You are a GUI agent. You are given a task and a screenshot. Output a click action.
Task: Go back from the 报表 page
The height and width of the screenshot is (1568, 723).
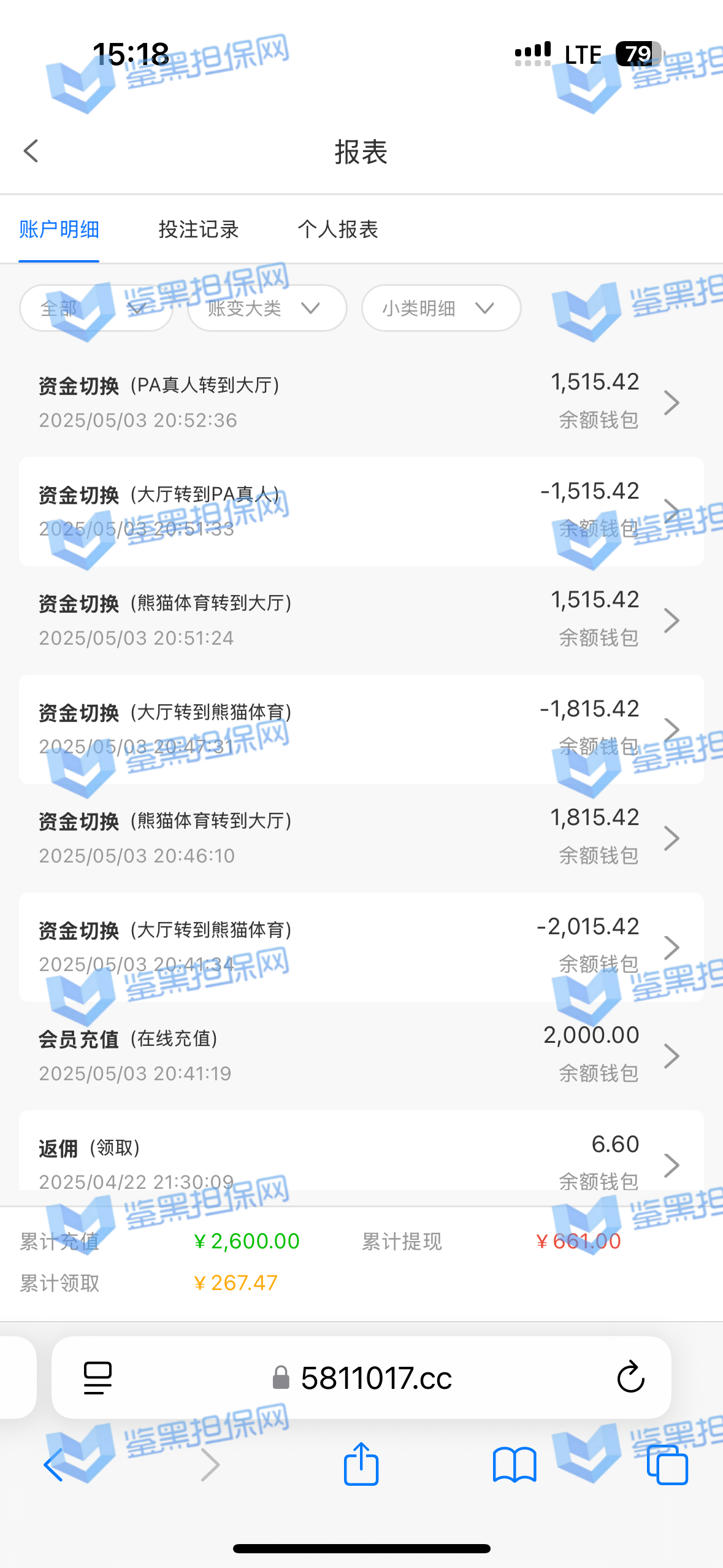tap(31, 151)
